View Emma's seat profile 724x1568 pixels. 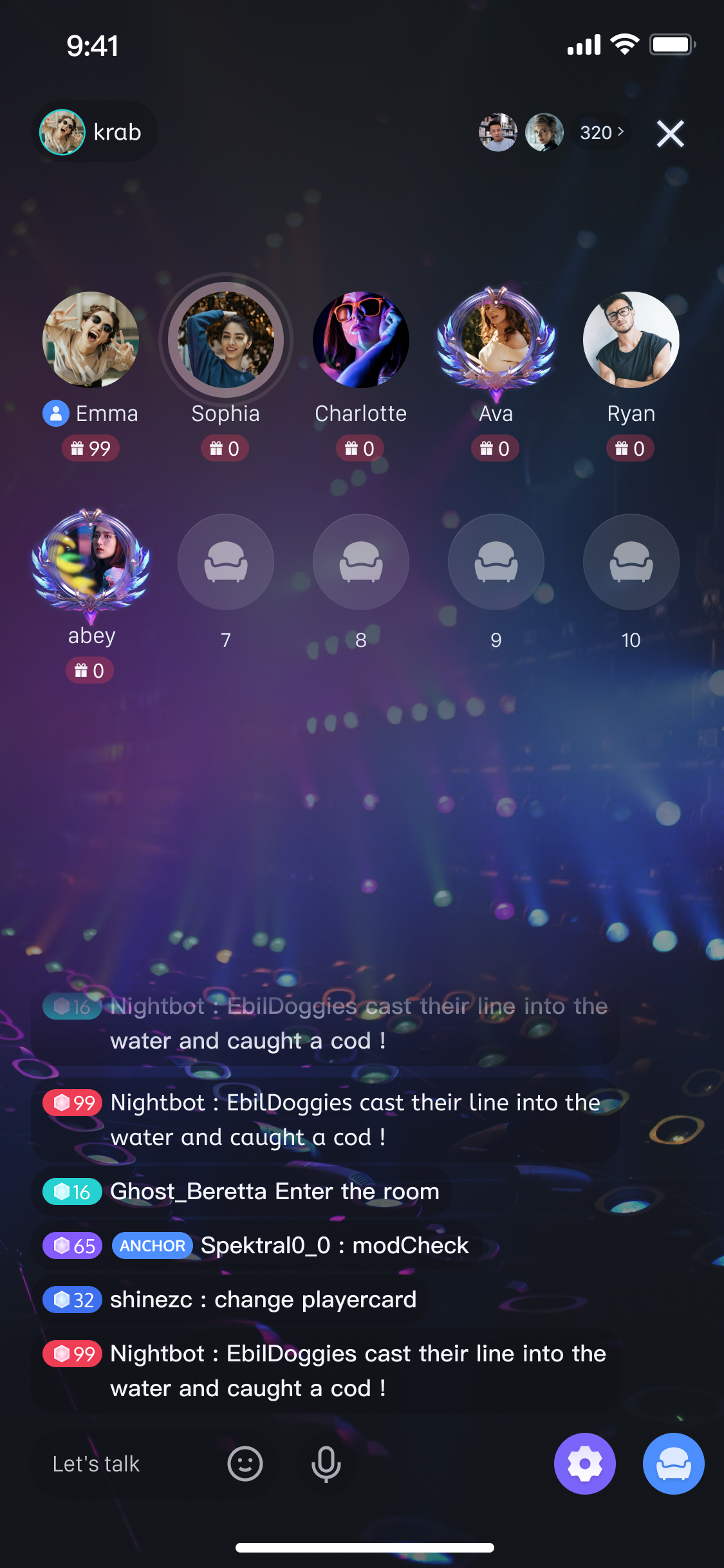(x=91, y=341)
